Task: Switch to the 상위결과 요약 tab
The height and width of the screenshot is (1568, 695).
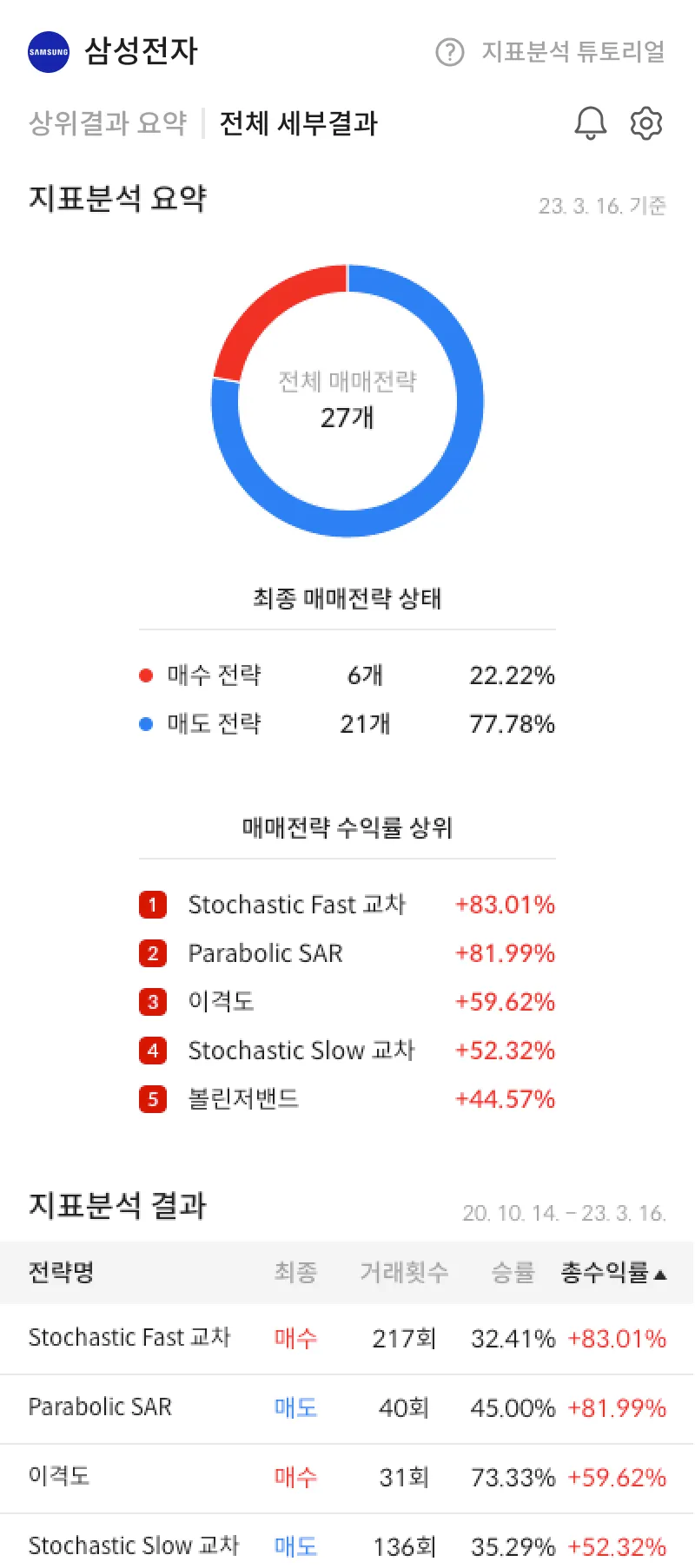Action: pyautogui.click(x=108, y=123)
